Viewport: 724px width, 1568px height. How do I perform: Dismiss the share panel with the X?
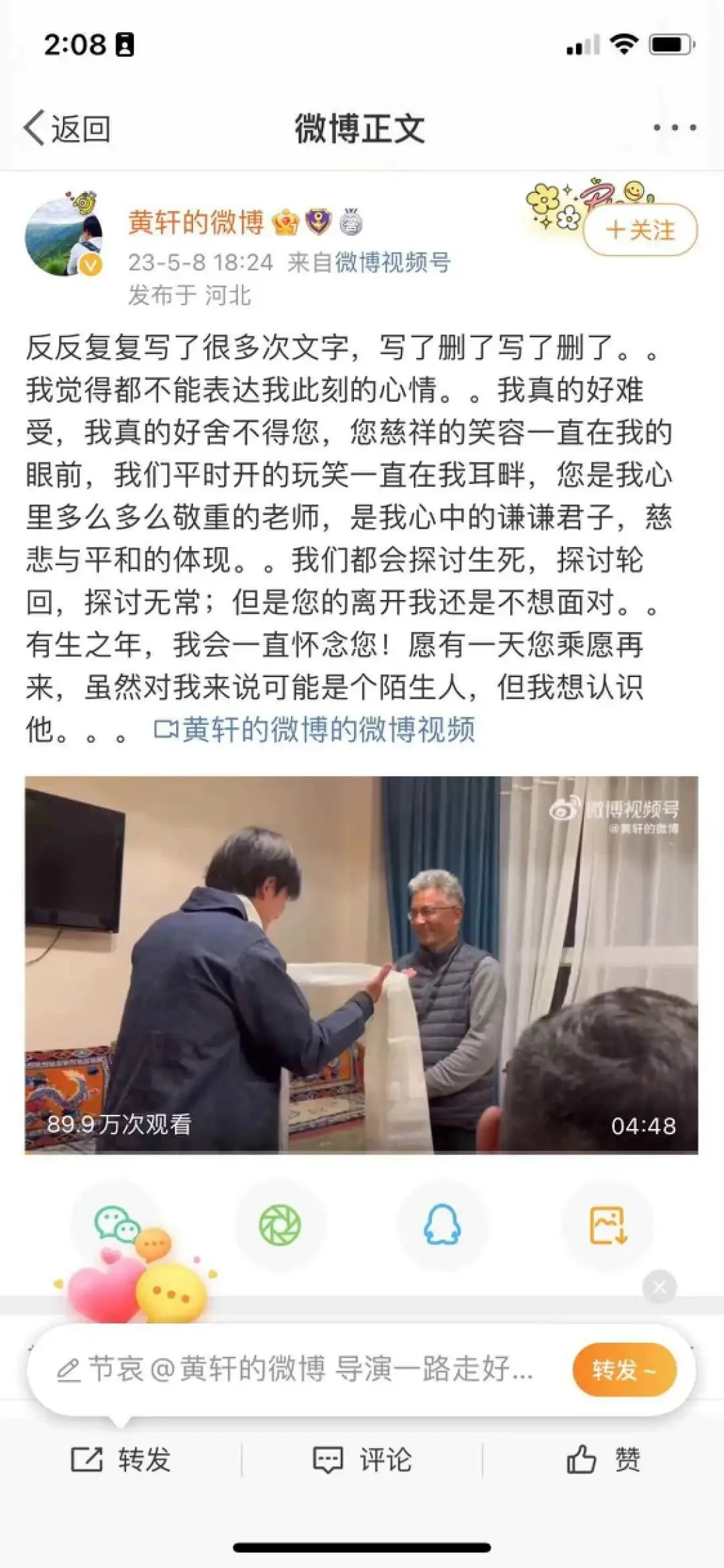click(659, 1286)
